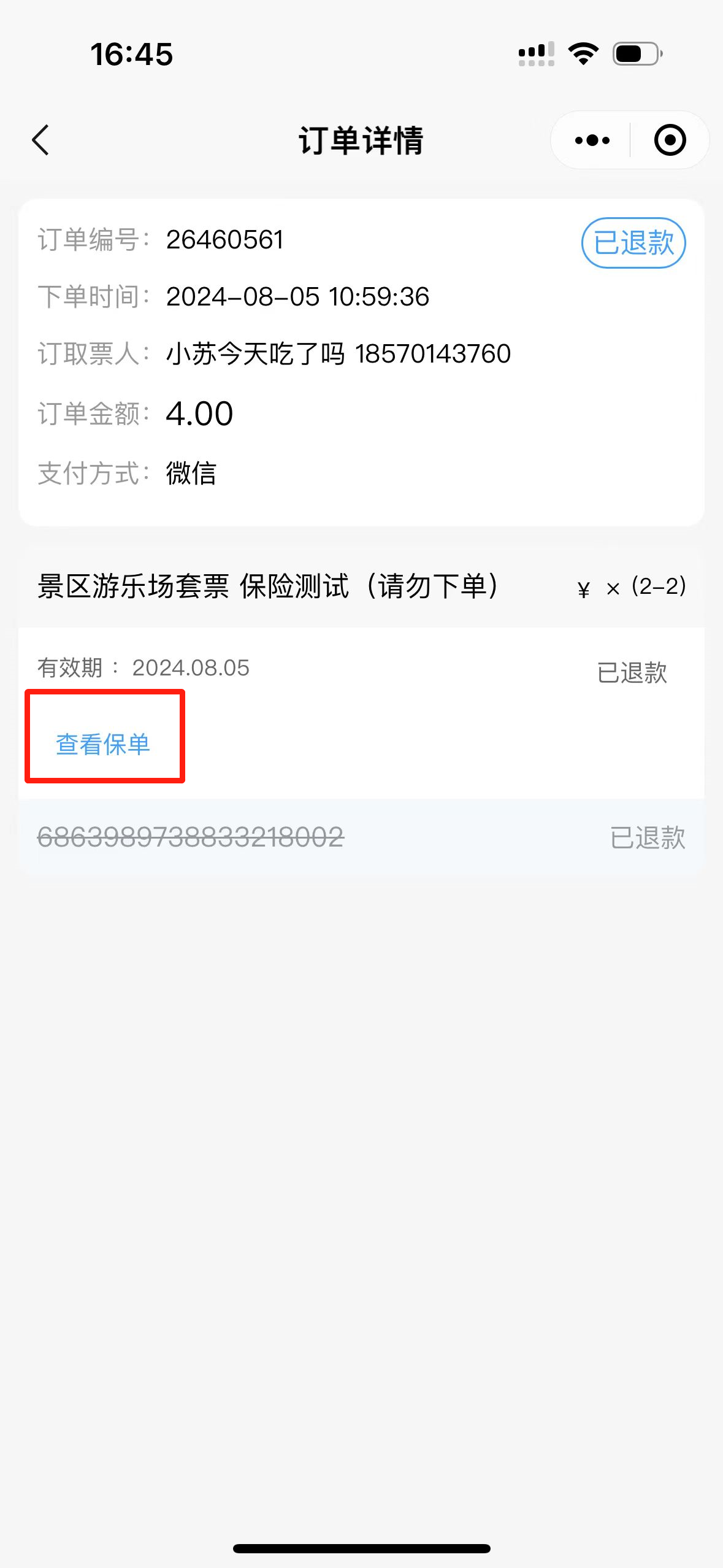Open the 查看保单 insurance policy link
Image resolution: width=723 pixels, height=1568 pixels.
(103, 744)
